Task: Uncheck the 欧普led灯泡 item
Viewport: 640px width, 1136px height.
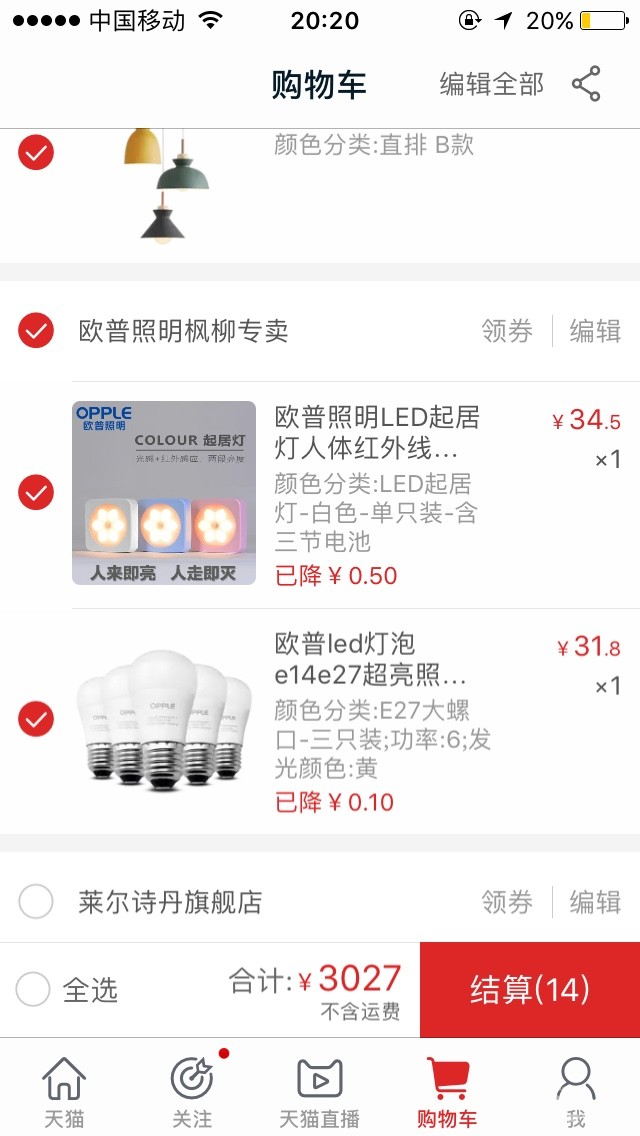Action: (x=36, y=719)
